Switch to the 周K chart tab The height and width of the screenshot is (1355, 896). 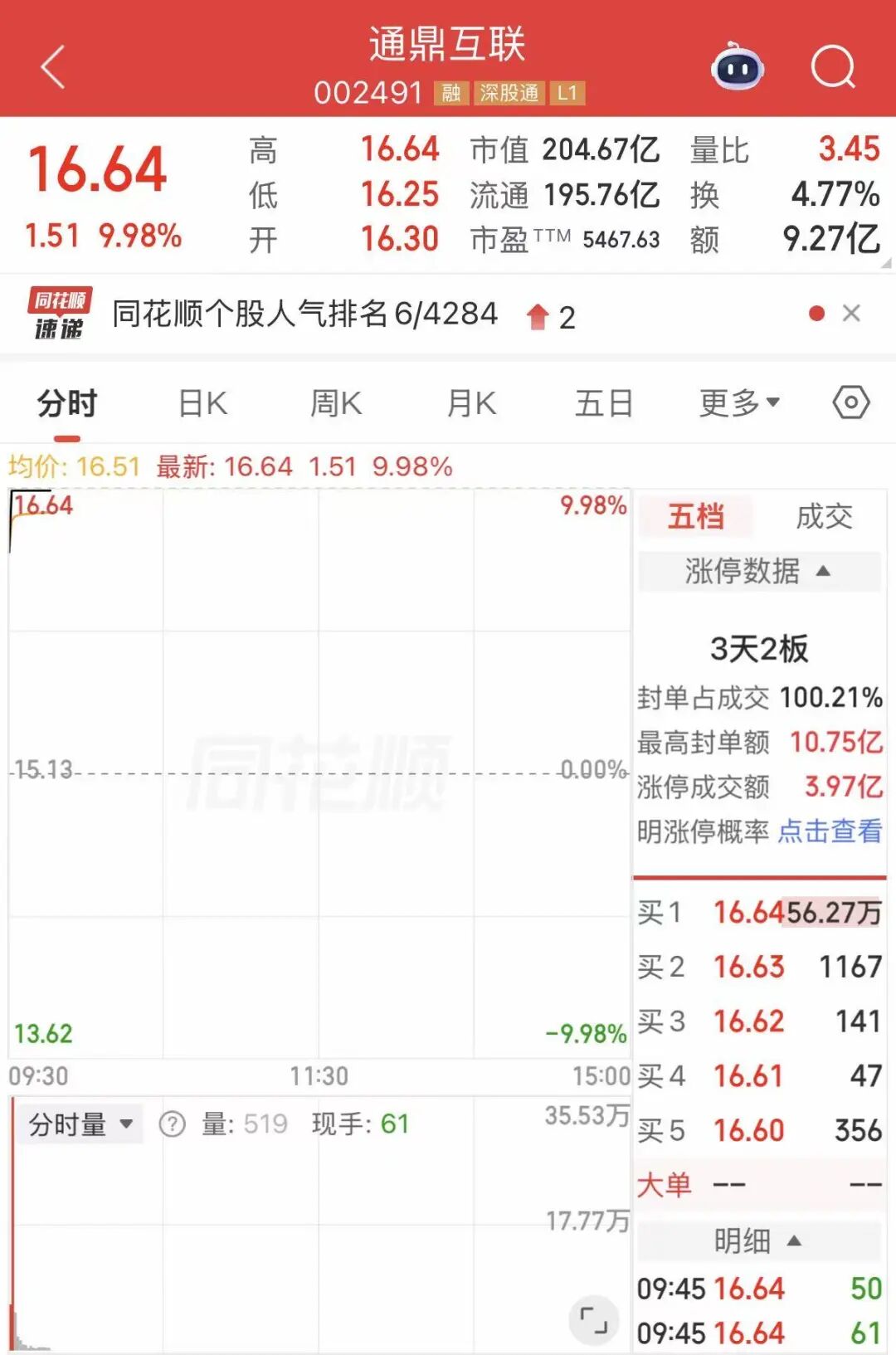click(336, 404)
